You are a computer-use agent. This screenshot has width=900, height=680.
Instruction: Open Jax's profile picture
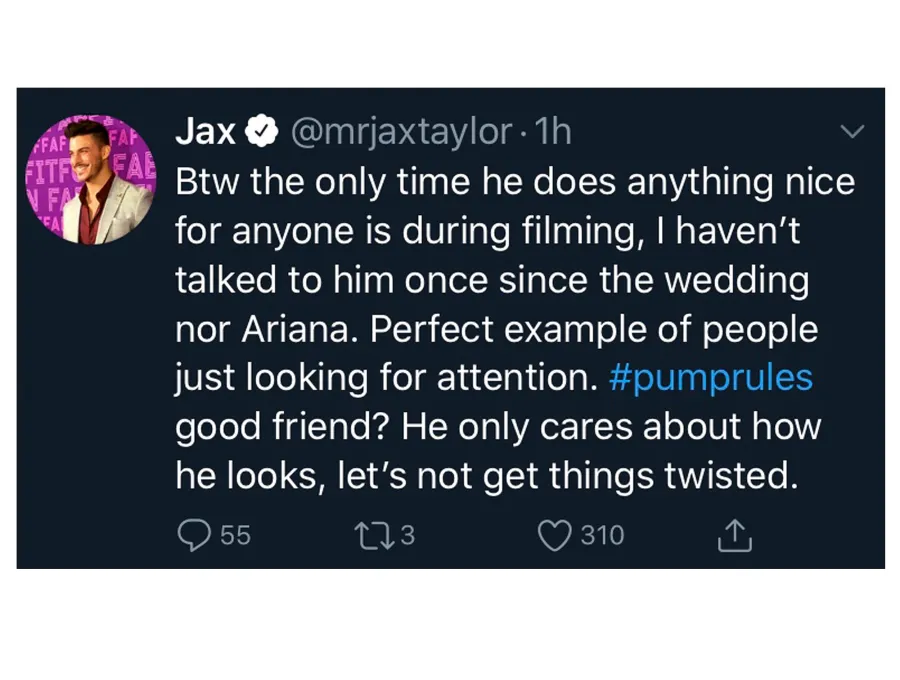(x=90, y=179)
